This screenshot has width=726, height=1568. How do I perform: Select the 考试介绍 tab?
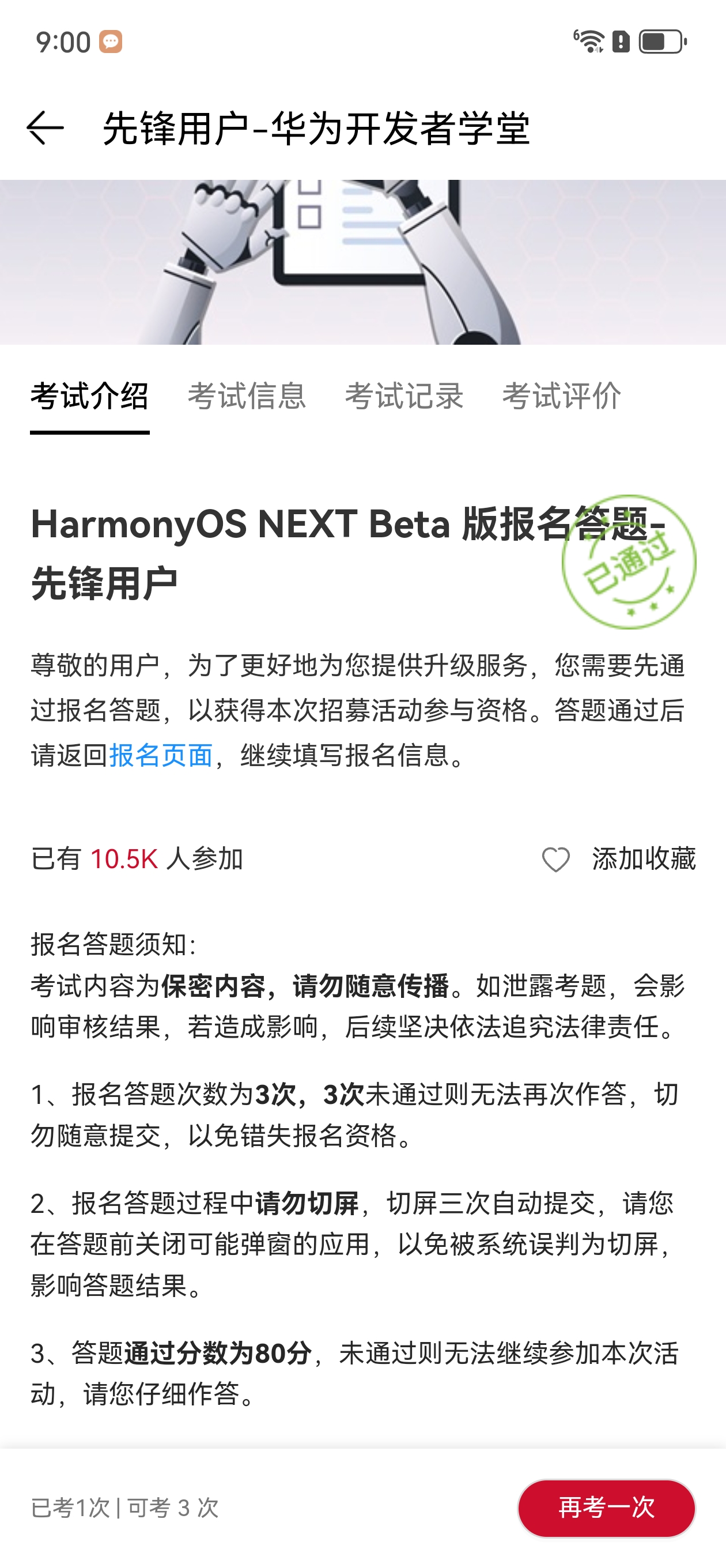(89, 396)
